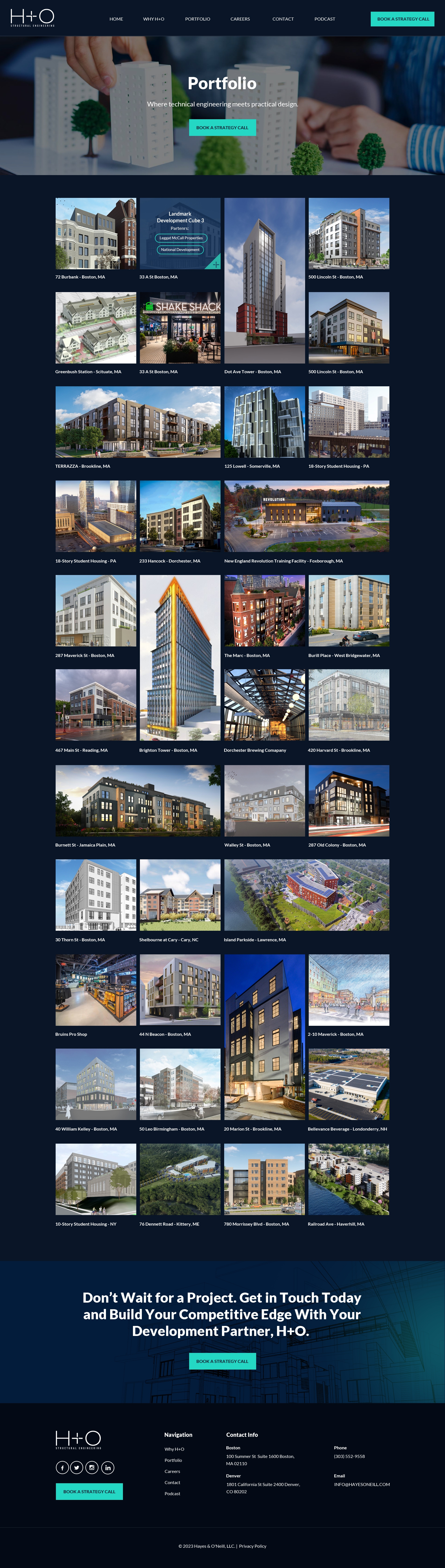View the Island Parkside Lawrence project

pyautogui.click(x=306, y=895)
